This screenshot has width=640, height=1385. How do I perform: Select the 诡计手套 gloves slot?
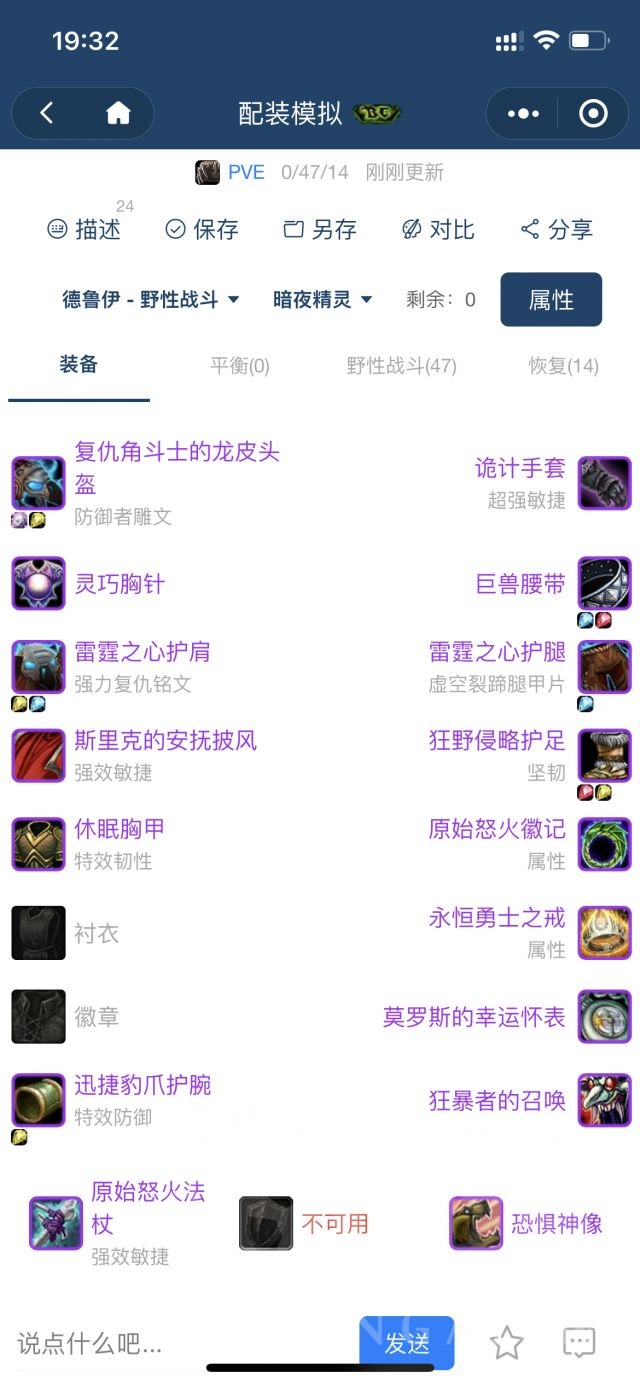click(520, 468)
